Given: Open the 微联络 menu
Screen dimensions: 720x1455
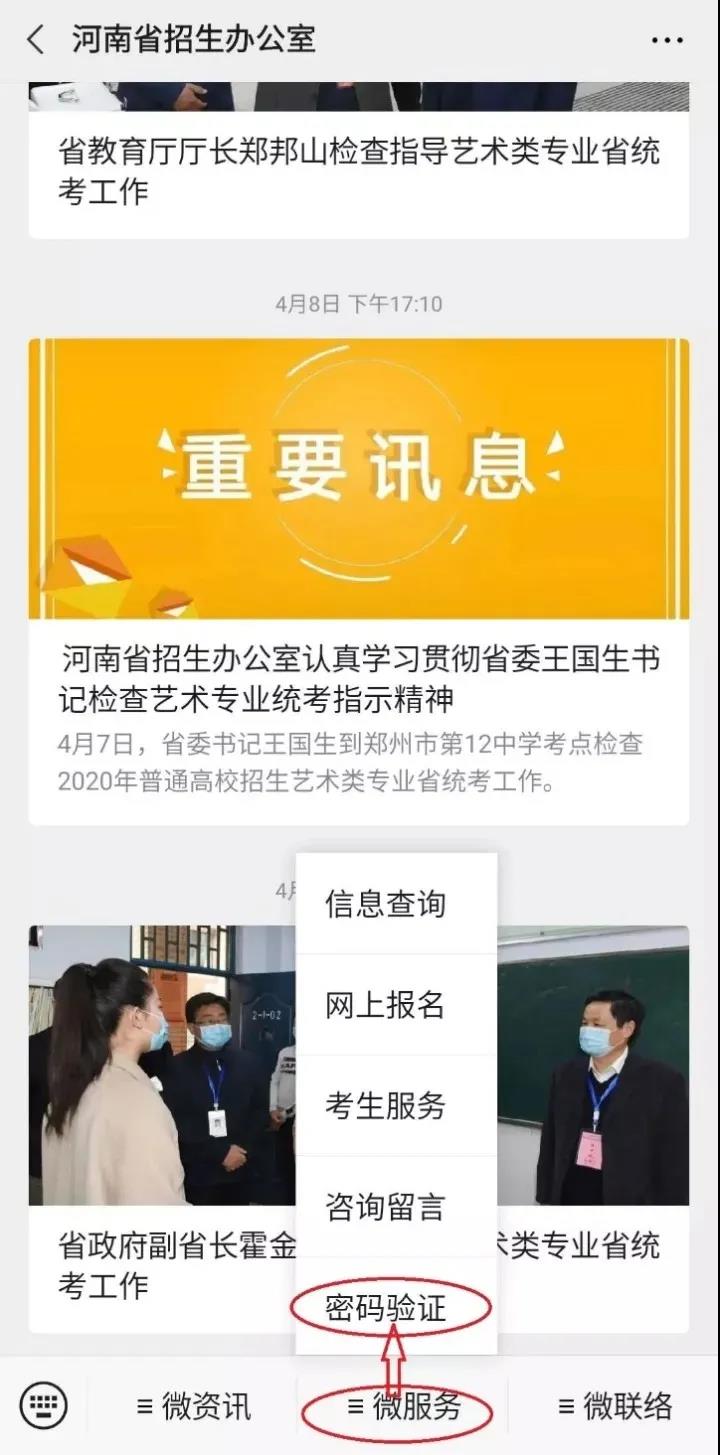Looking at the screenshot, I should (614, 1406).
